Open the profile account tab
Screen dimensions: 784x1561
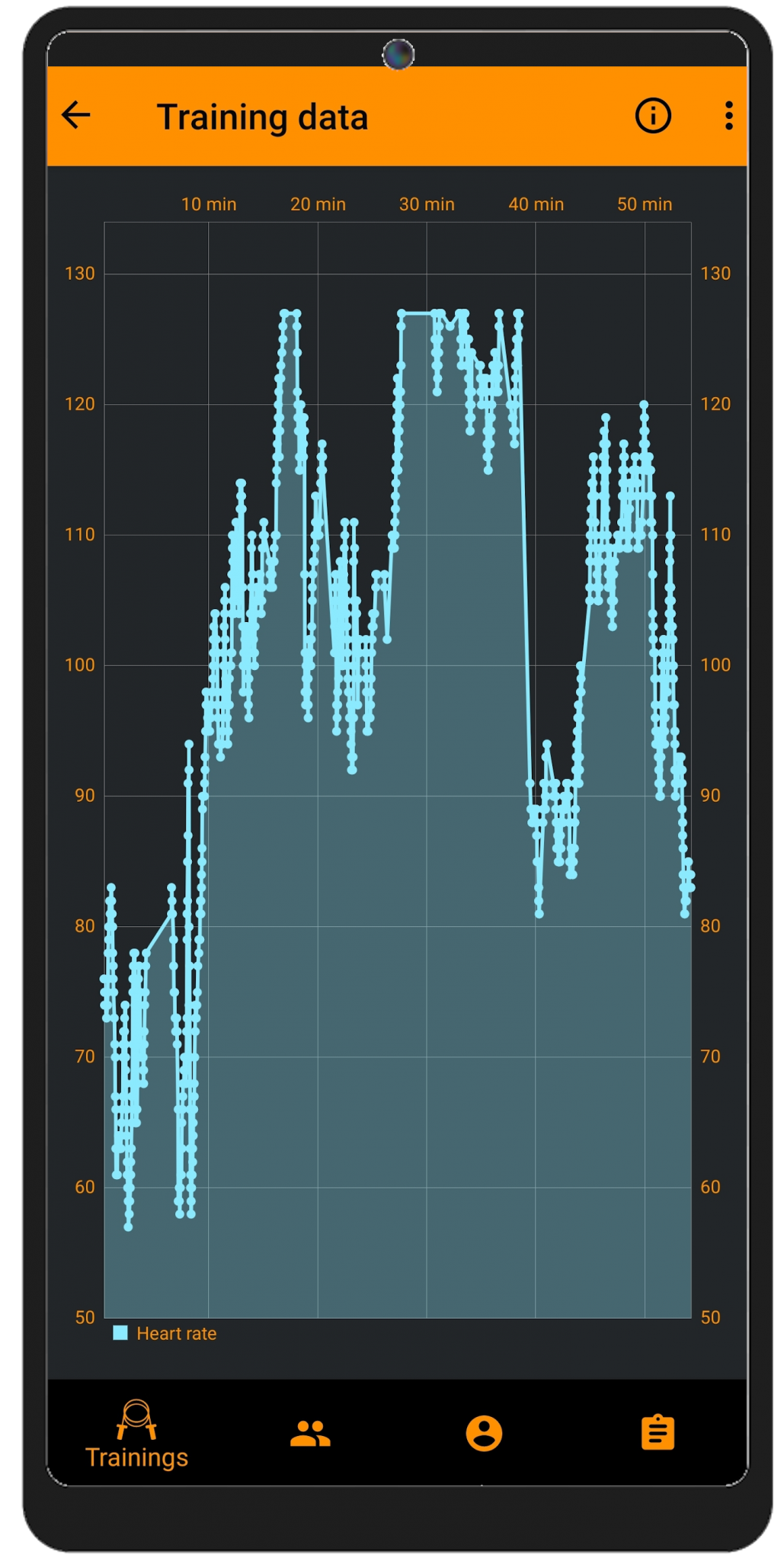pyautogui.click(x=484, y=1433)
